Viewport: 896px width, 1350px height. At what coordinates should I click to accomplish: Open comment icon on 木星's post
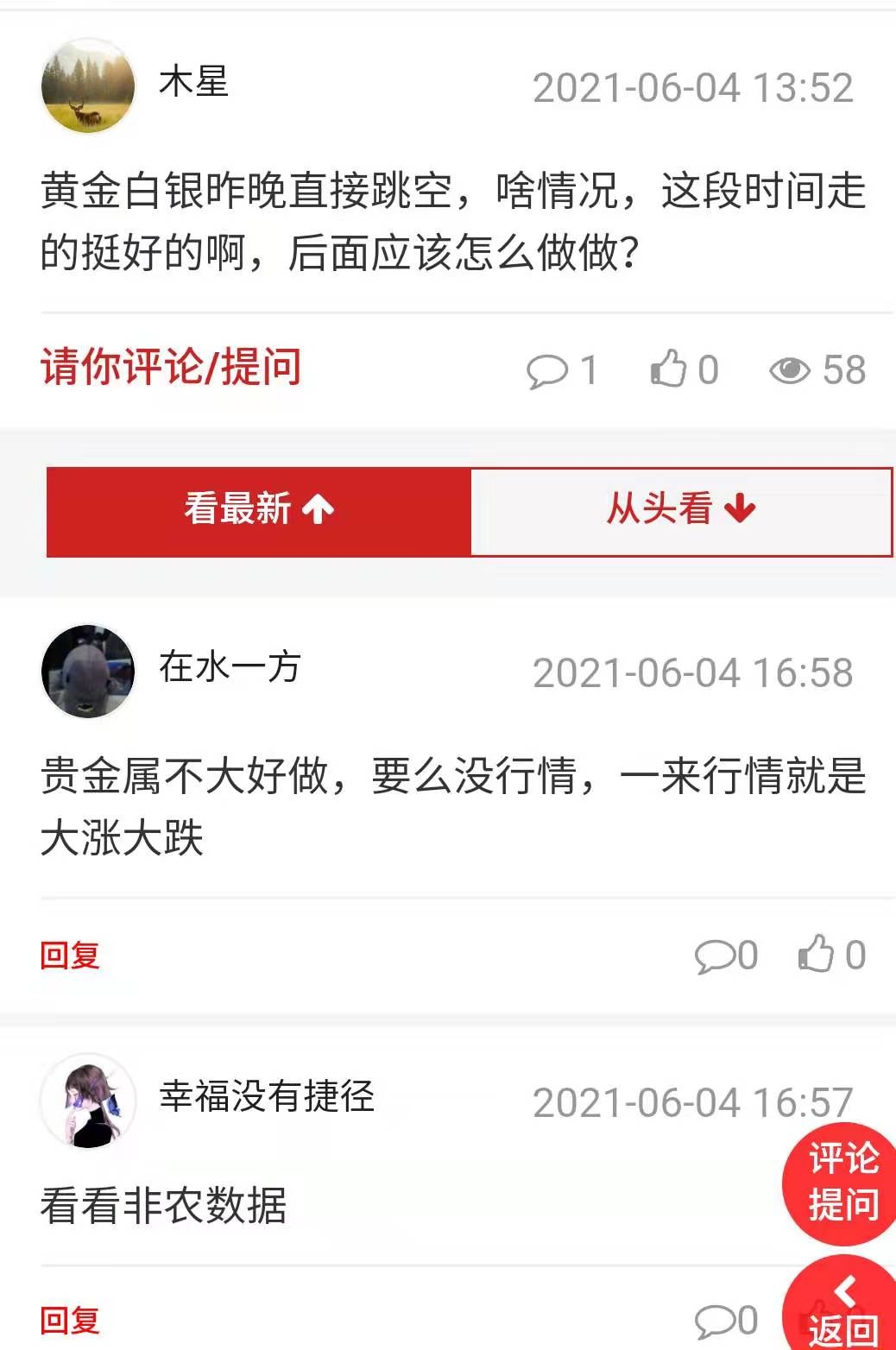click(x=548, y=371)
